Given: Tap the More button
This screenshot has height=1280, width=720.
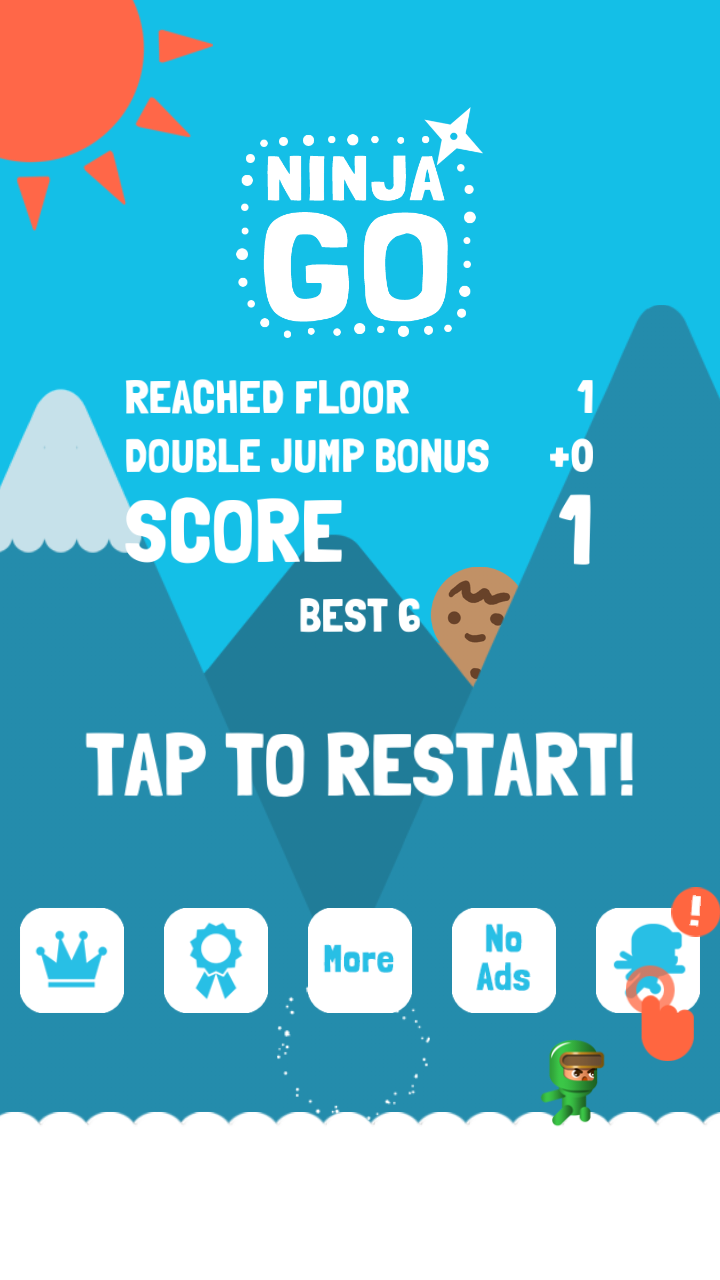Looking at the screenshot, I should [360, 960].
